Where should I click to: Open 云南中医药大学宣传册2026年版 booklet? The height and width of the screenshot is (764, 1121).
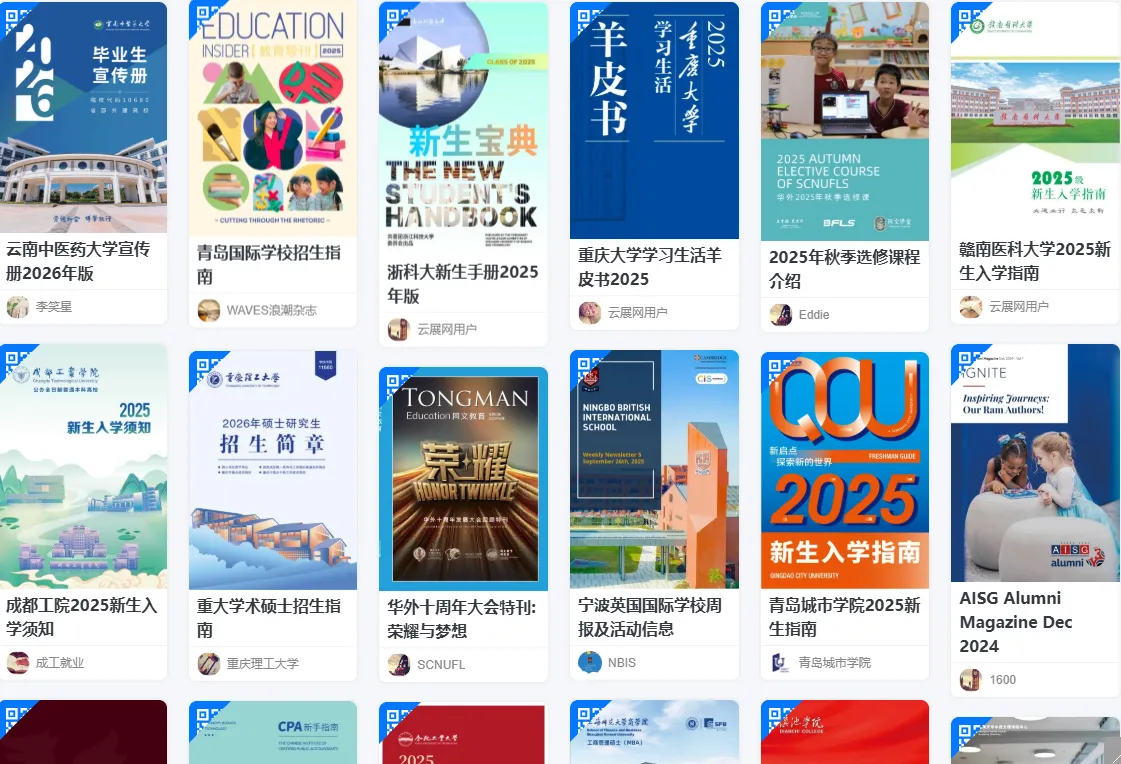(x=84, y=118)
